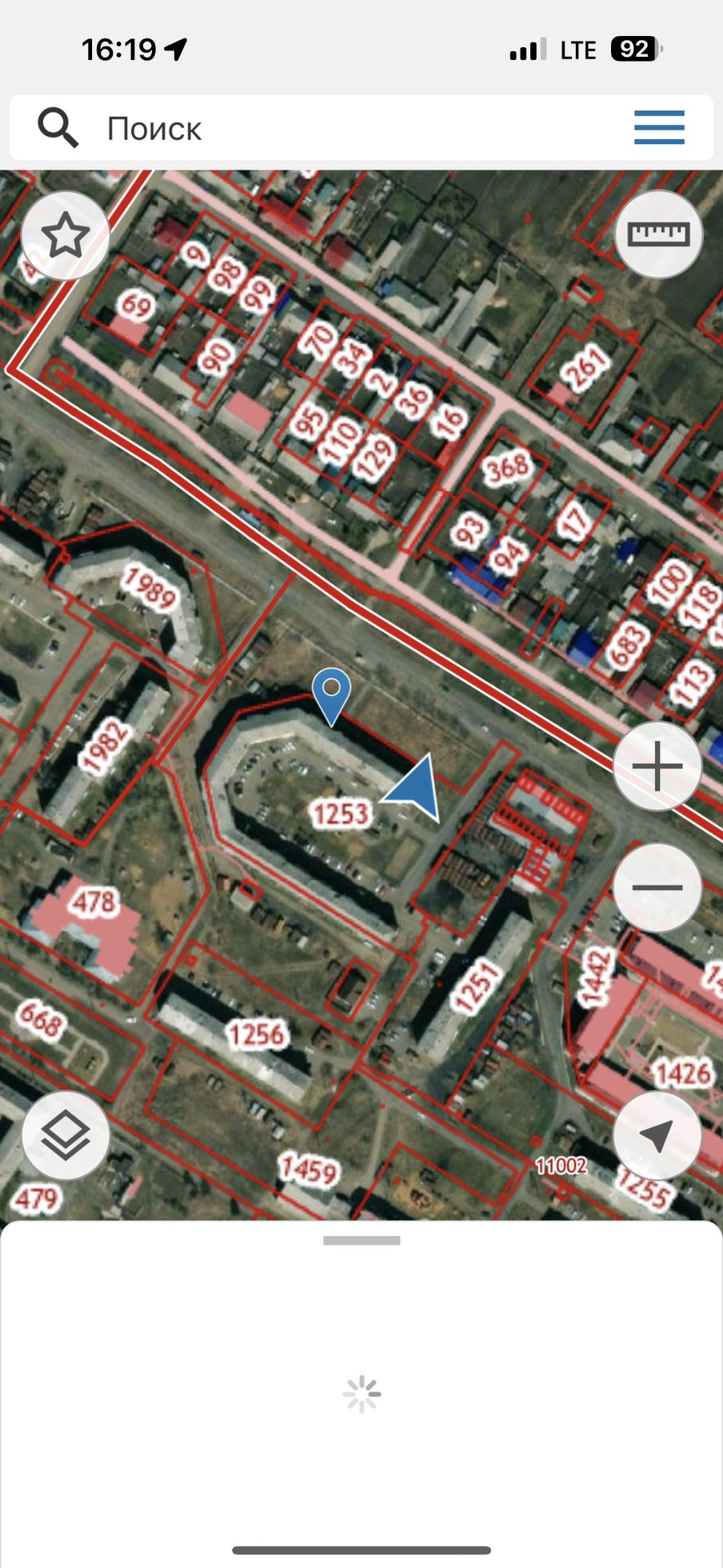Zoom out the map with minus
Screen dimensions: 723x1568
pyautogui.click(x=657, y=887)
